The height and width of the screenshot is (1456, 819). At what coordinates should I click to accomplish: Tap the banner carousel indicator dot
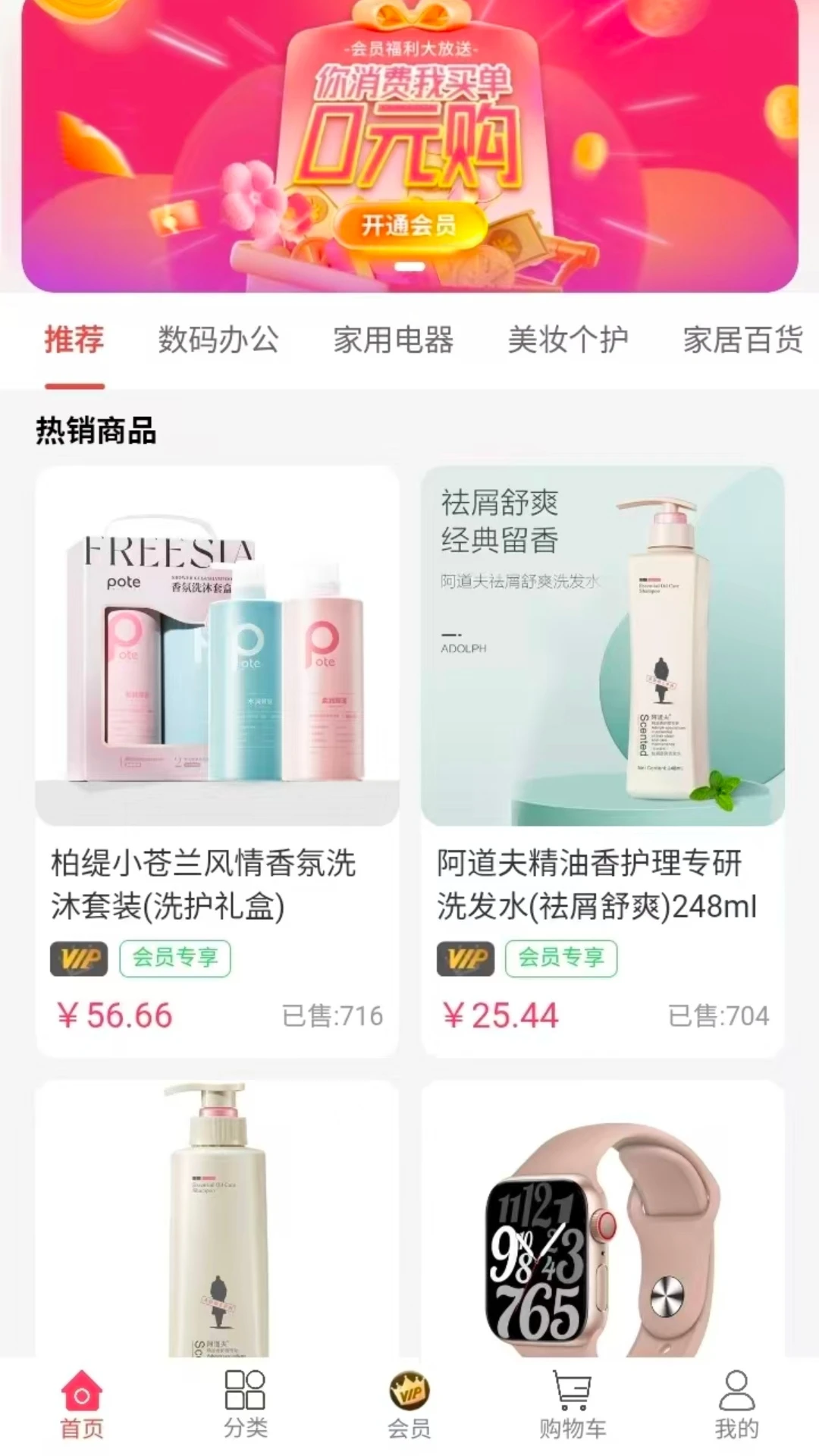click(x=409, y=265)
